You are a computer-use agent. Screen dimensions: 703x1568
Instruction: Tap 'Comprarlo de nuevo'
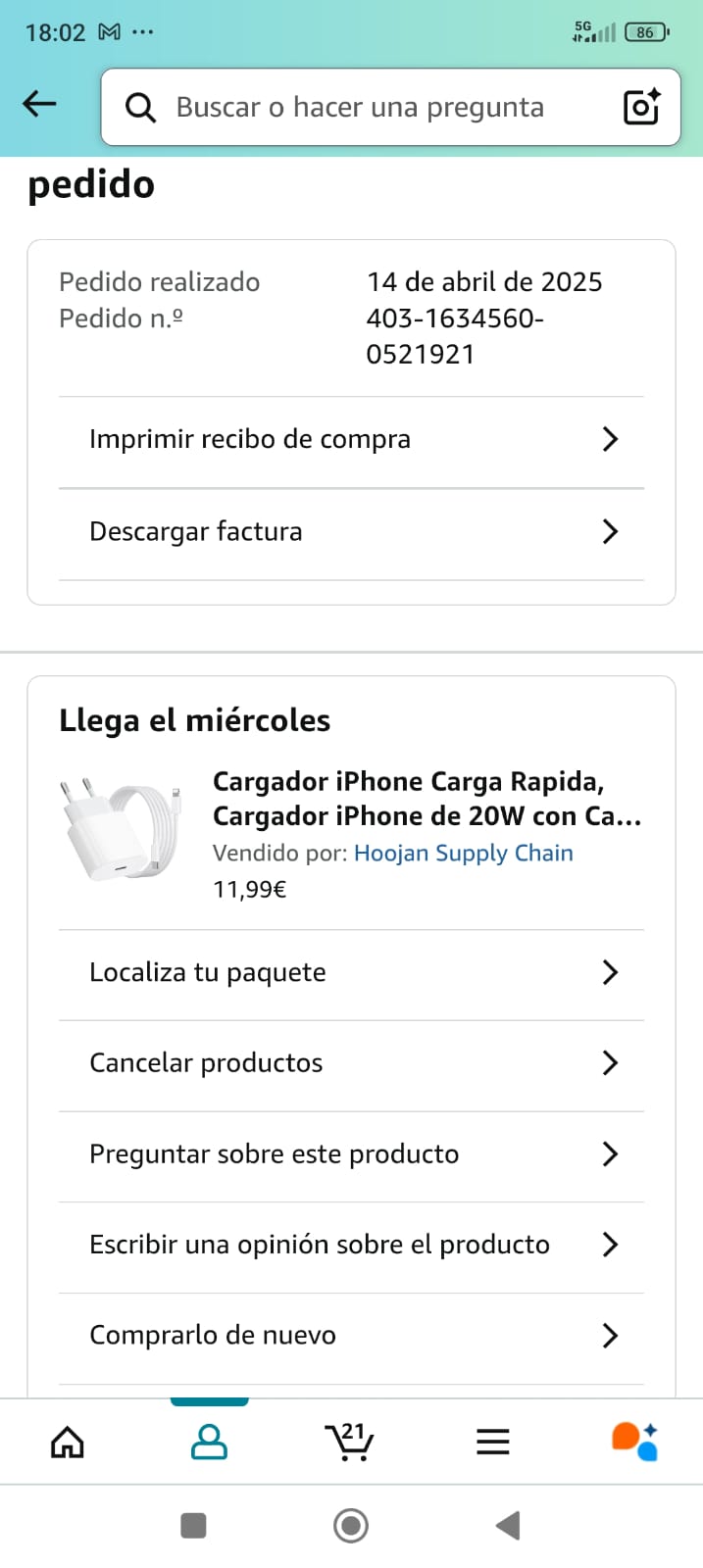[x=351, y=1336]
